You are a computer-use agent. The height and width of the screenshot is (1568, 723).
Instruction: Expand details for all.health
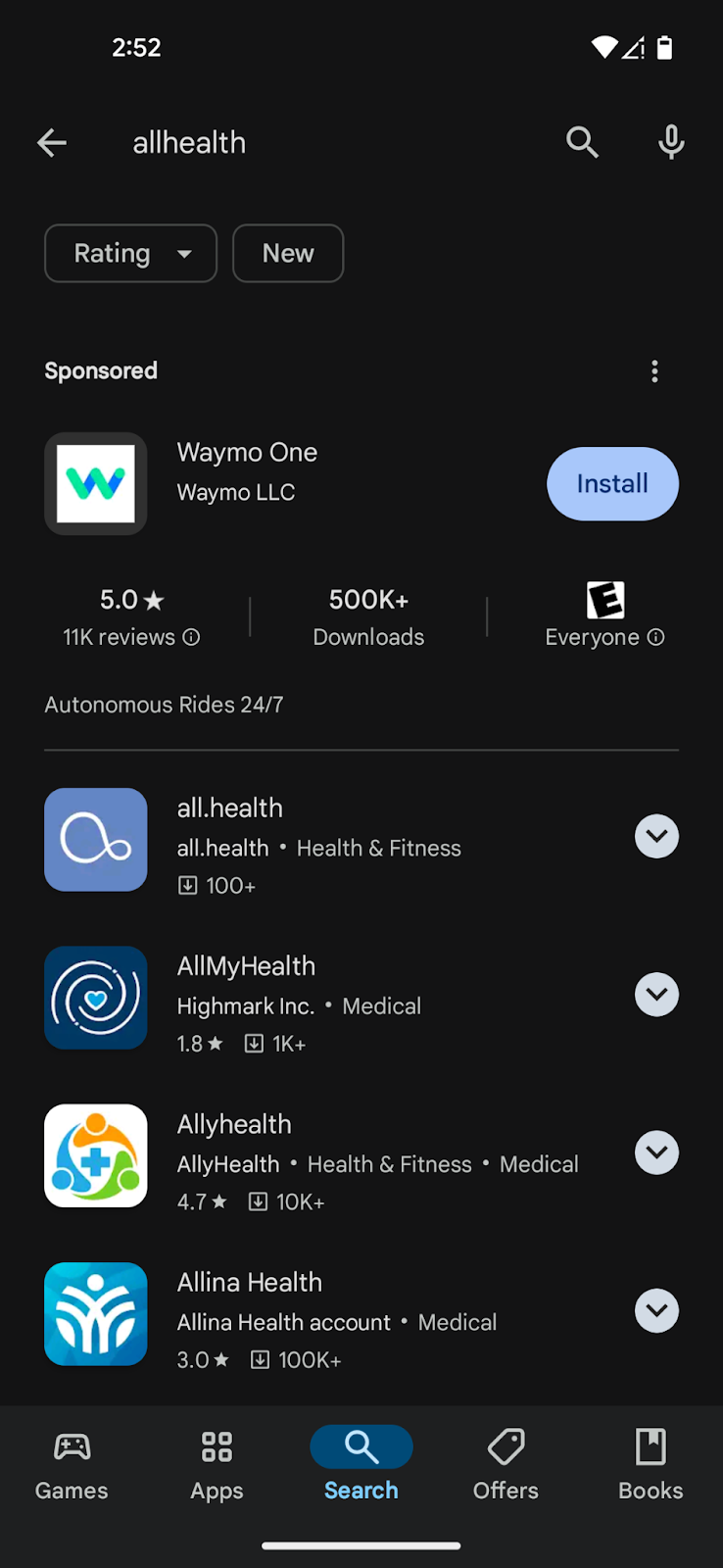[656, 837]
